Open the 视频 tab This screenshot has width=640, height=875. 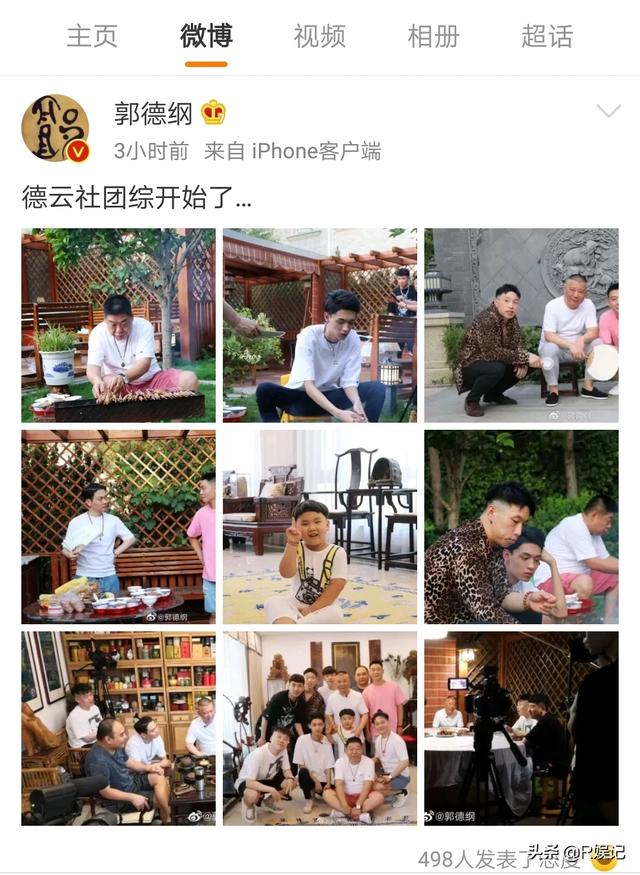click(x=319, y=37)
